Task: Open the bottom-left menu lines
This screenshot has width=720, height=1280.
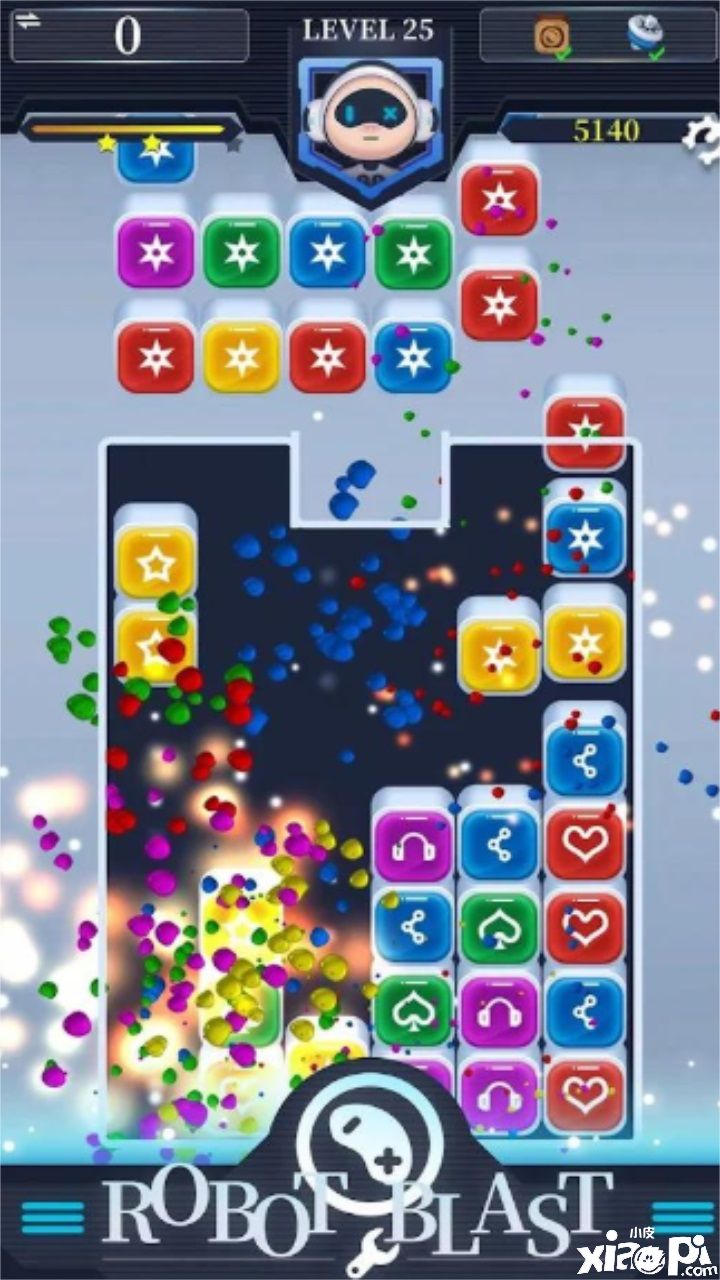Action: (x=52, y=1218)
